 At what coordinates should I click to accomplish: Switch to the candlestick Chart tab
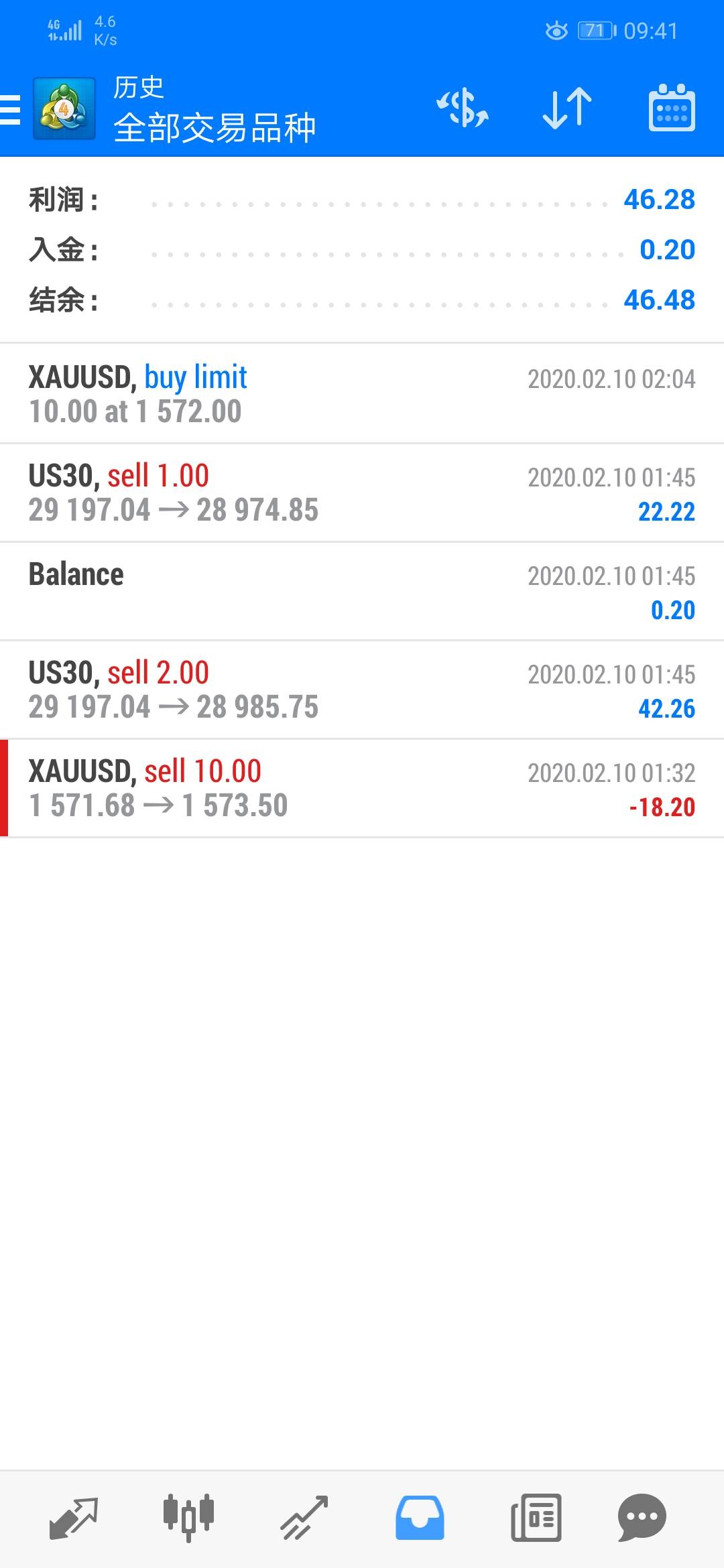(188, 1518)
